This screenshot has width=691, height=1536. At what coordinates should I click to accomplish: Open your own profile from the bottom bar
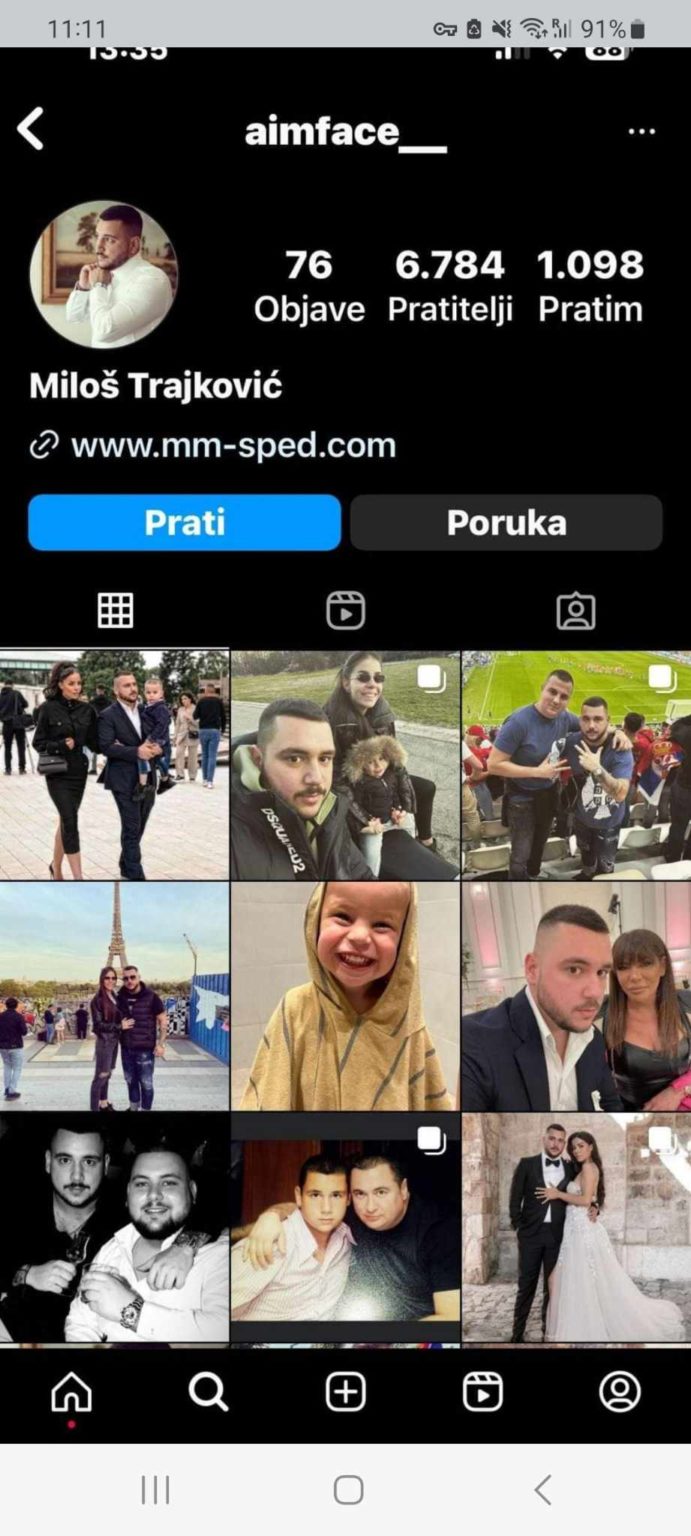619,1391
